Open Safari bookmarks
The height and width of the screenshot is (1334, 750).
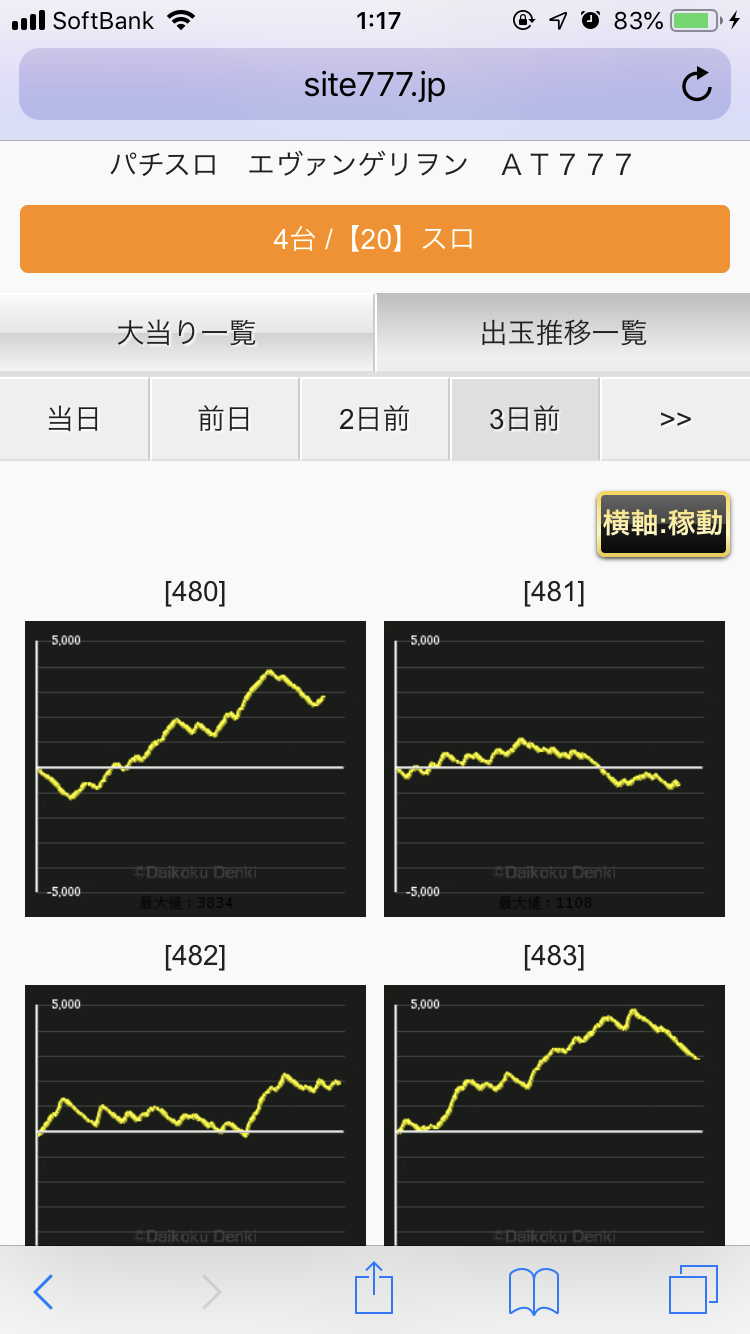[533, 1291]
